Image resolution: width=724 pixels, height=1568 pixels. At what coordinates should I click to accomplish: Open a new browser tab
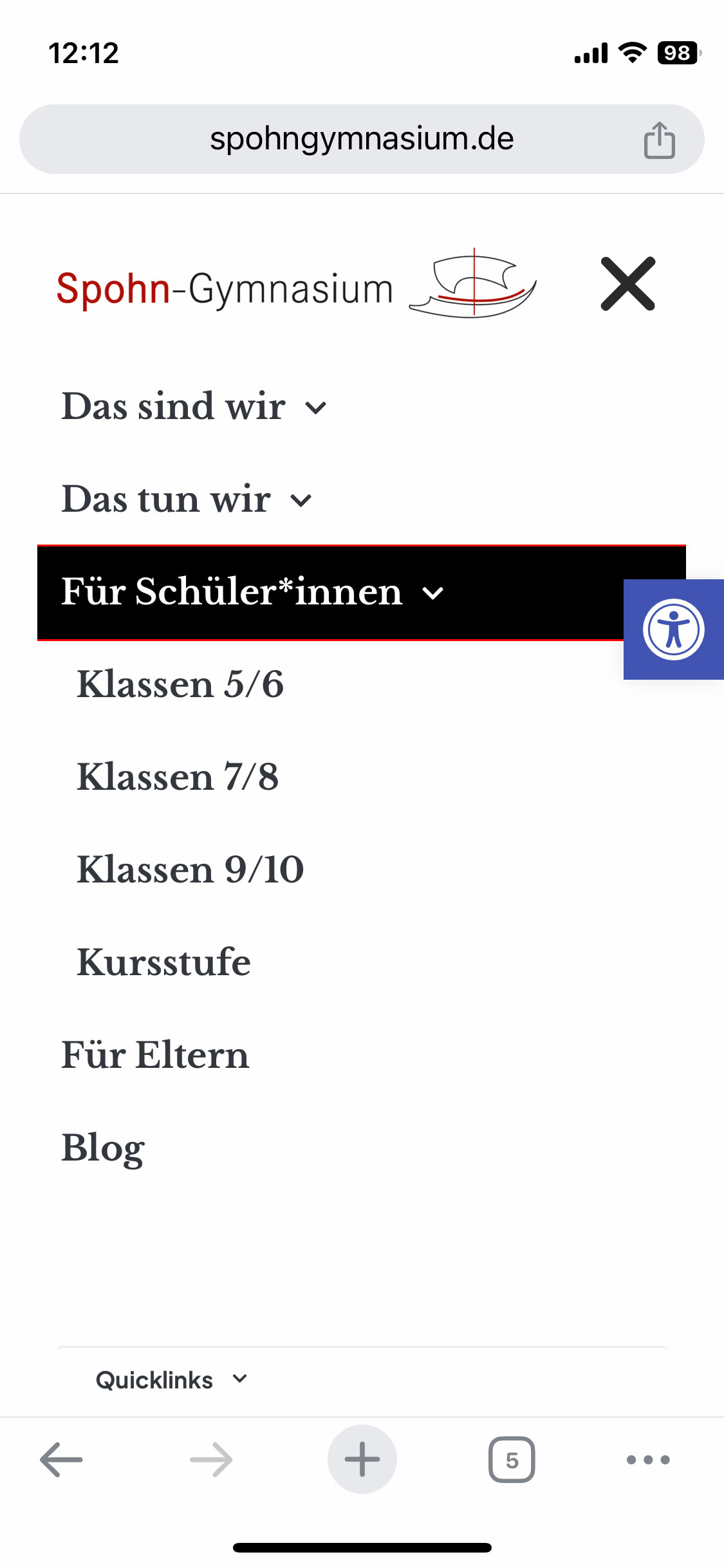coord(362,1459)
